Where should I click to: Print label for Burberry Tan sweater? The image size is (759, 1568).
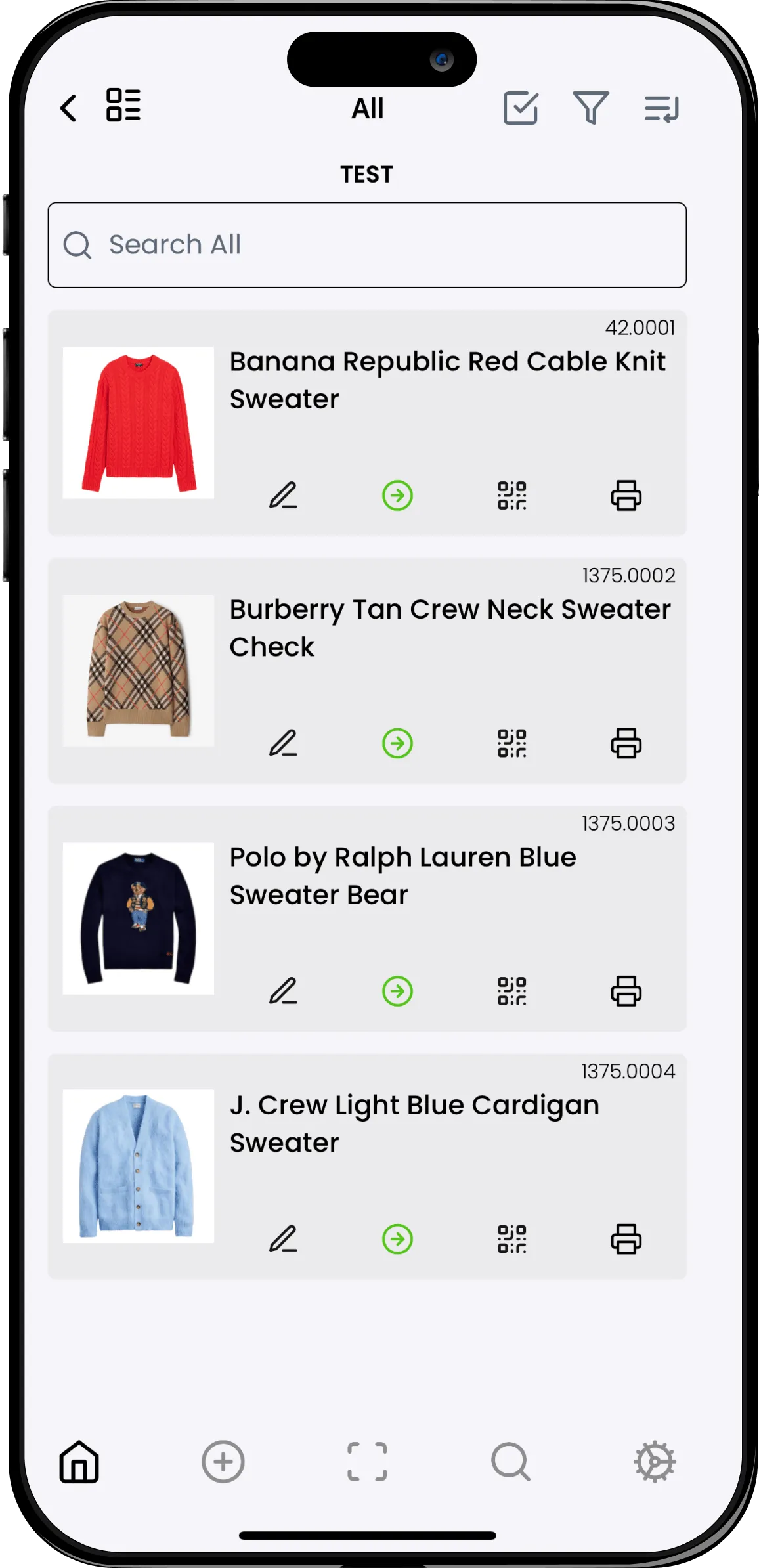626,743
